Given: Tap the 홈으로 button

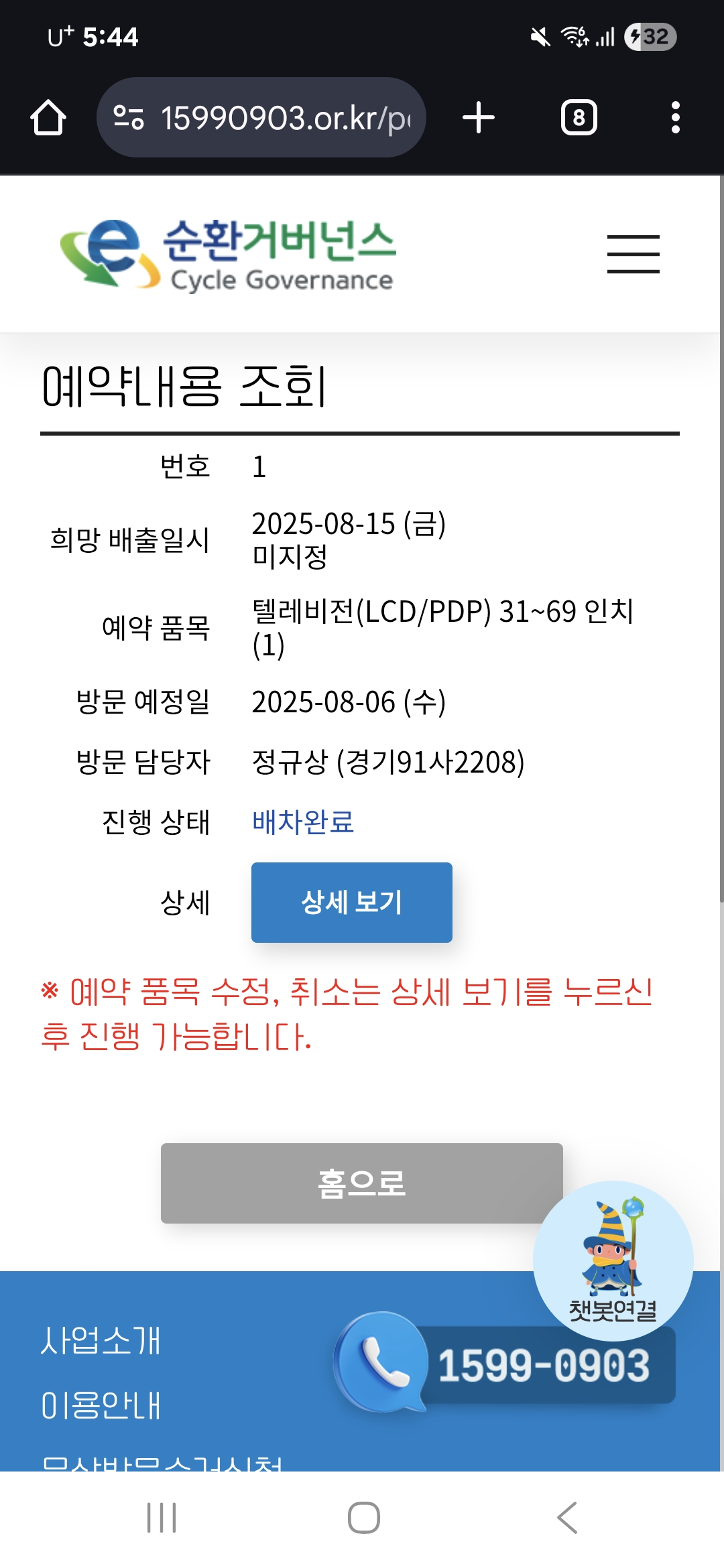Looking at the screenshot, I should tap(361, 1183).
